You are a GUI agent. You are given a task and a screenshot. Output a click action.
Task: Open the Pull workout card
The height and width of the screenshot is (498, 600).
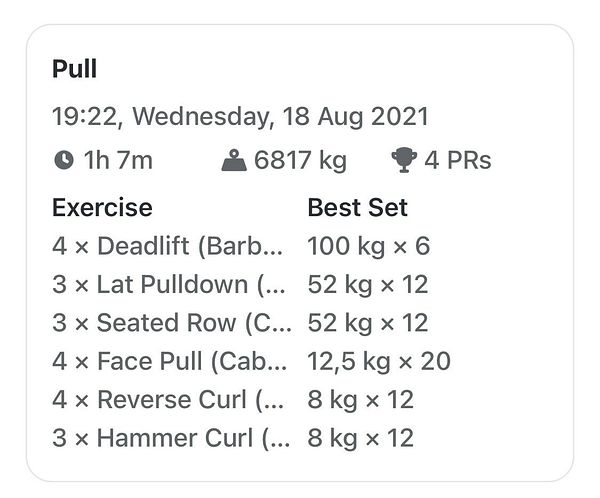(300, 250)
